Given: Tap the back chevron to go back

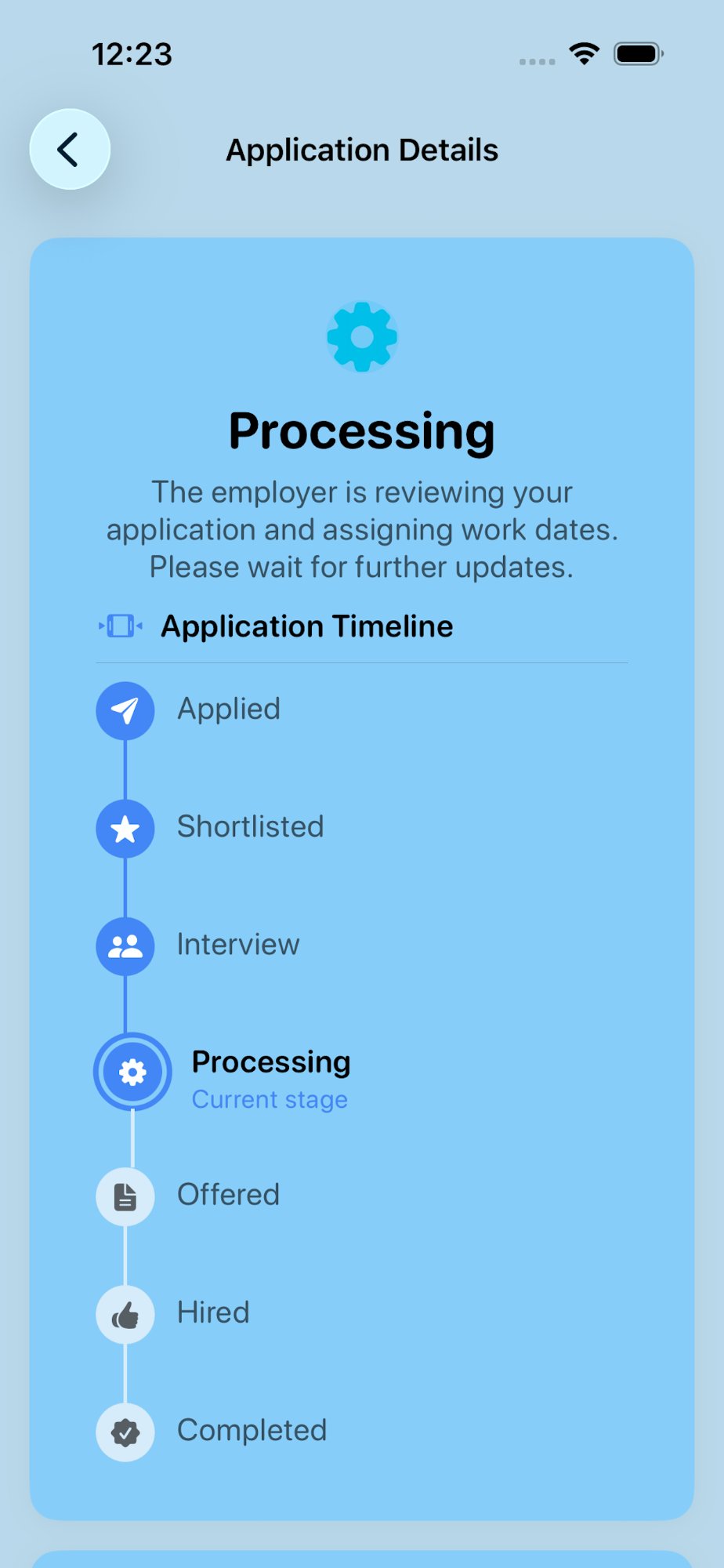Looking at the screenshot, I should [x=70, y=149].
